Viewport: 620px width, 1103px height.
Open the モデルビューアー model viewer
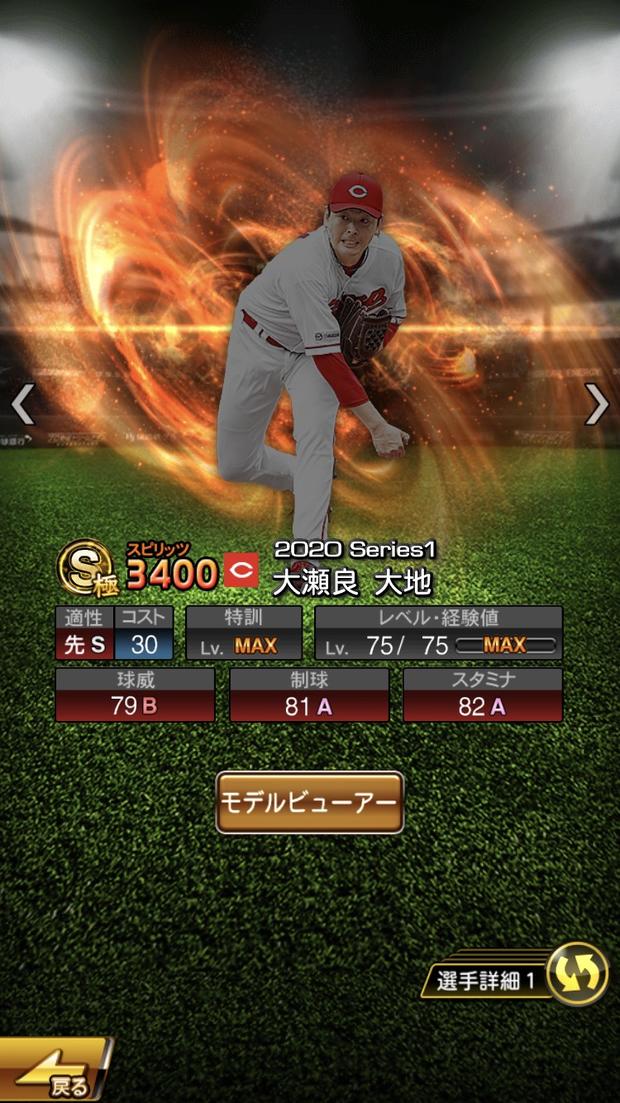coord(310,802)
